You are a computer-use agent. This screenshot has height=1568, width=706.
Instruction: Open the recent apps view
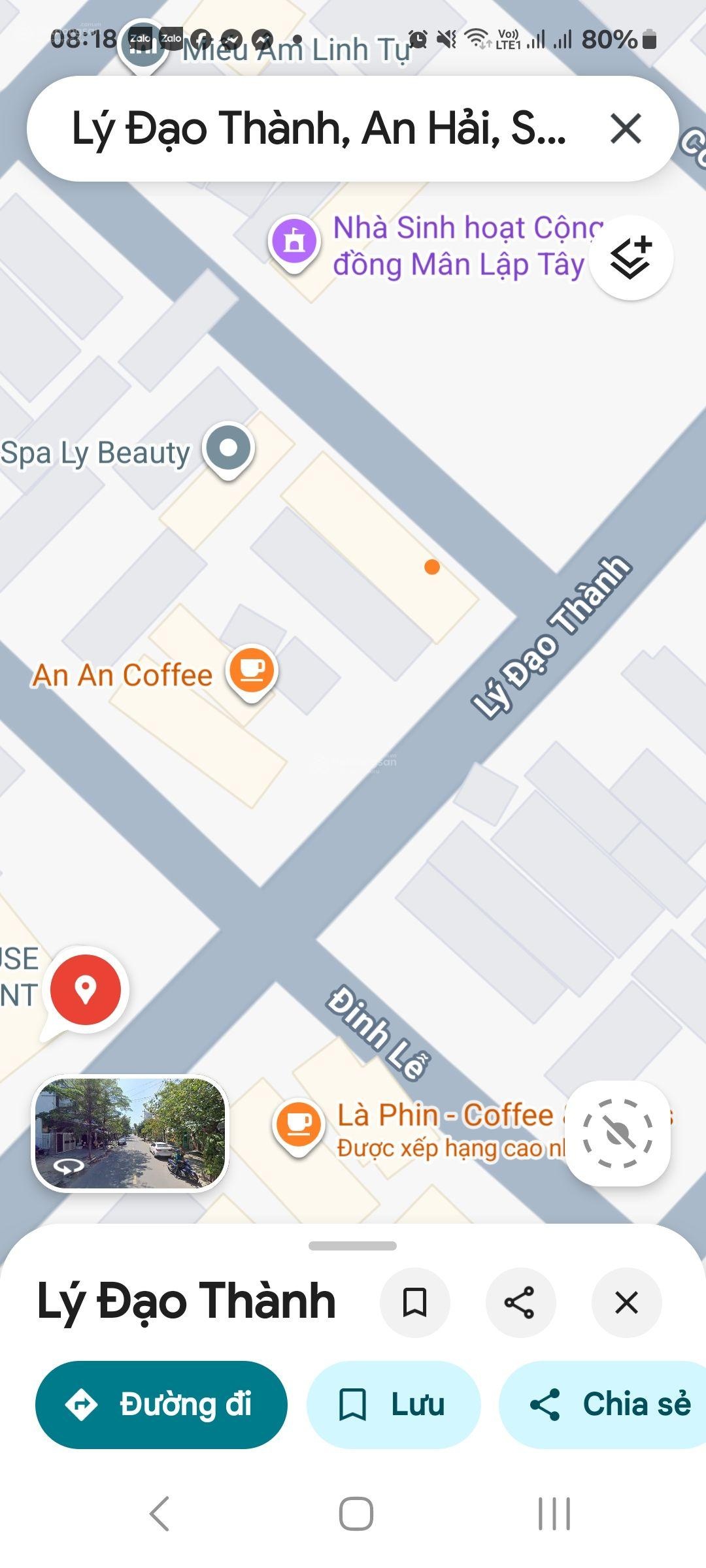(x=554, y=1514)
